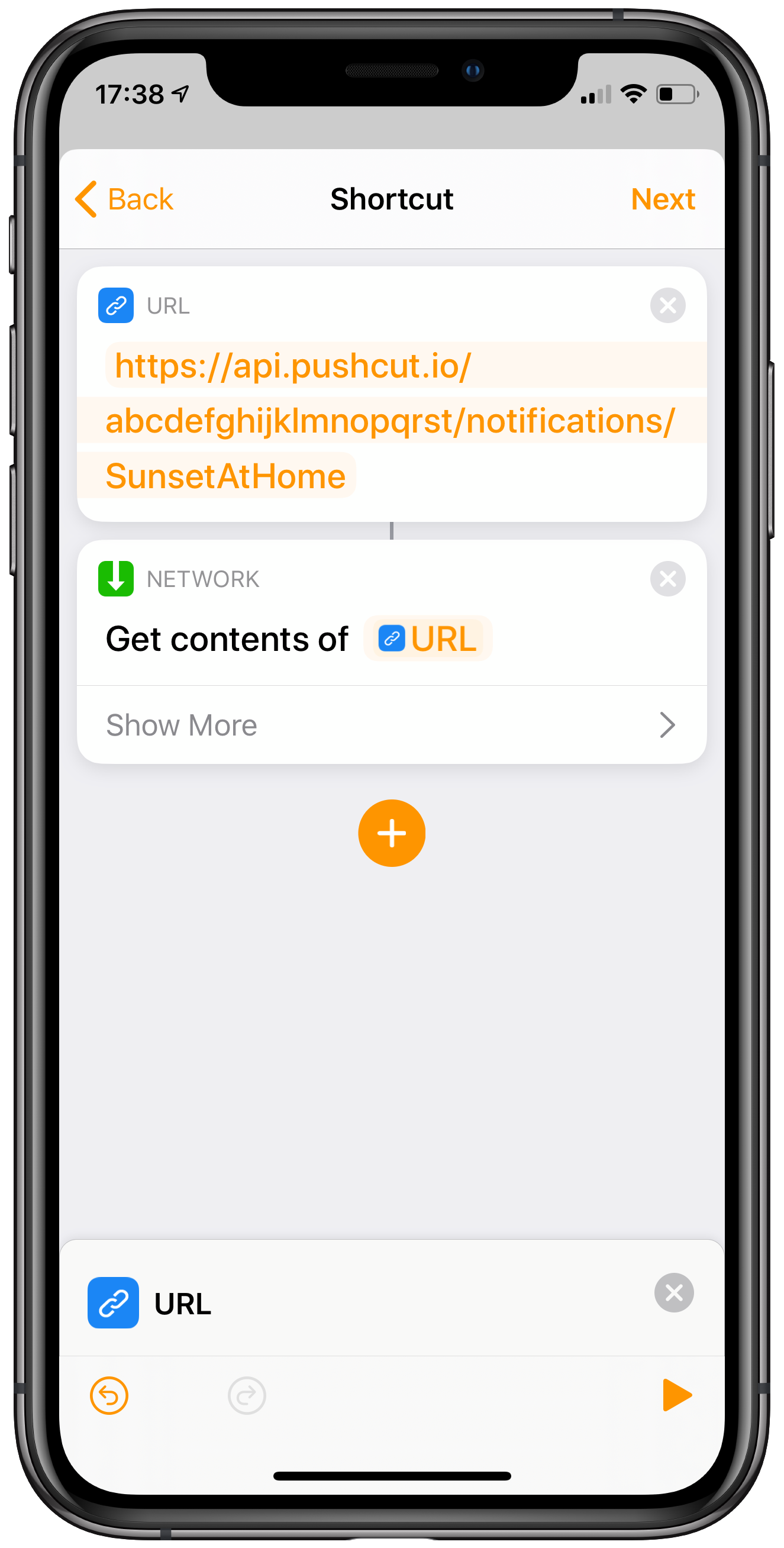Remove the URL action card
This screenshot has width=784, height=1548.
[x=667, y=305]
